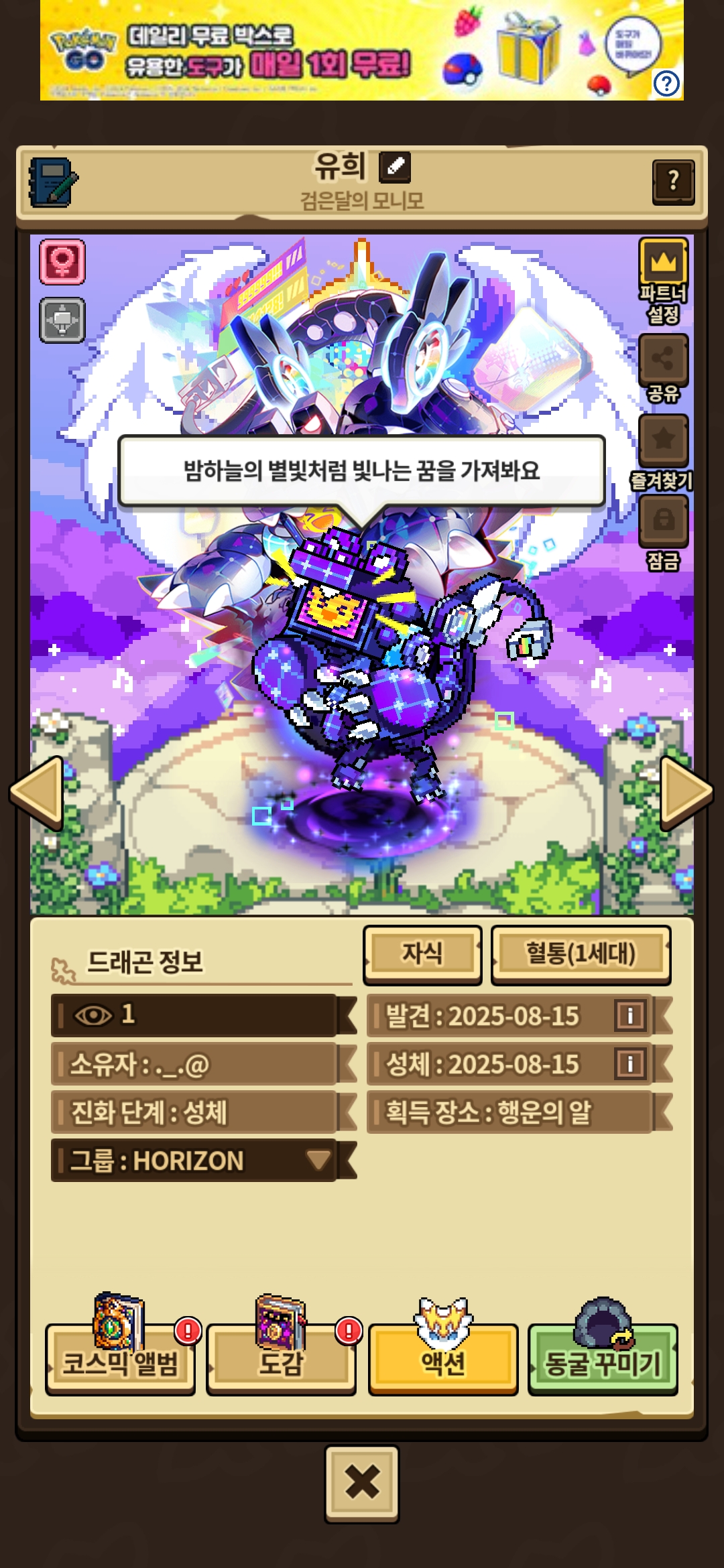
Task: Tap the 액션 button
Action: (x=442, y=1362)
